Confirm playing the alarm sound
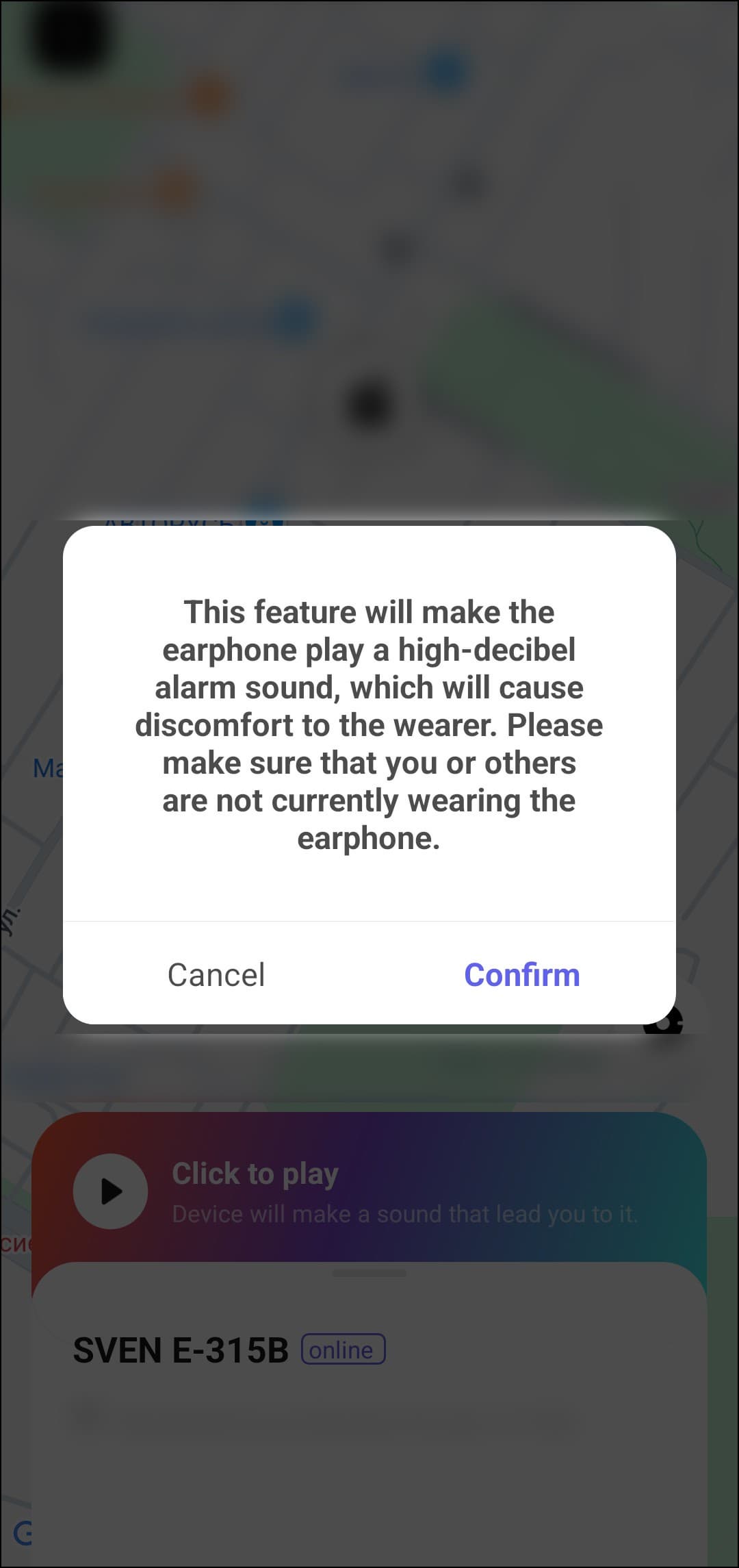Viewport: 739px width, 1568px height. pyautogui.click(x=521, y=974)
